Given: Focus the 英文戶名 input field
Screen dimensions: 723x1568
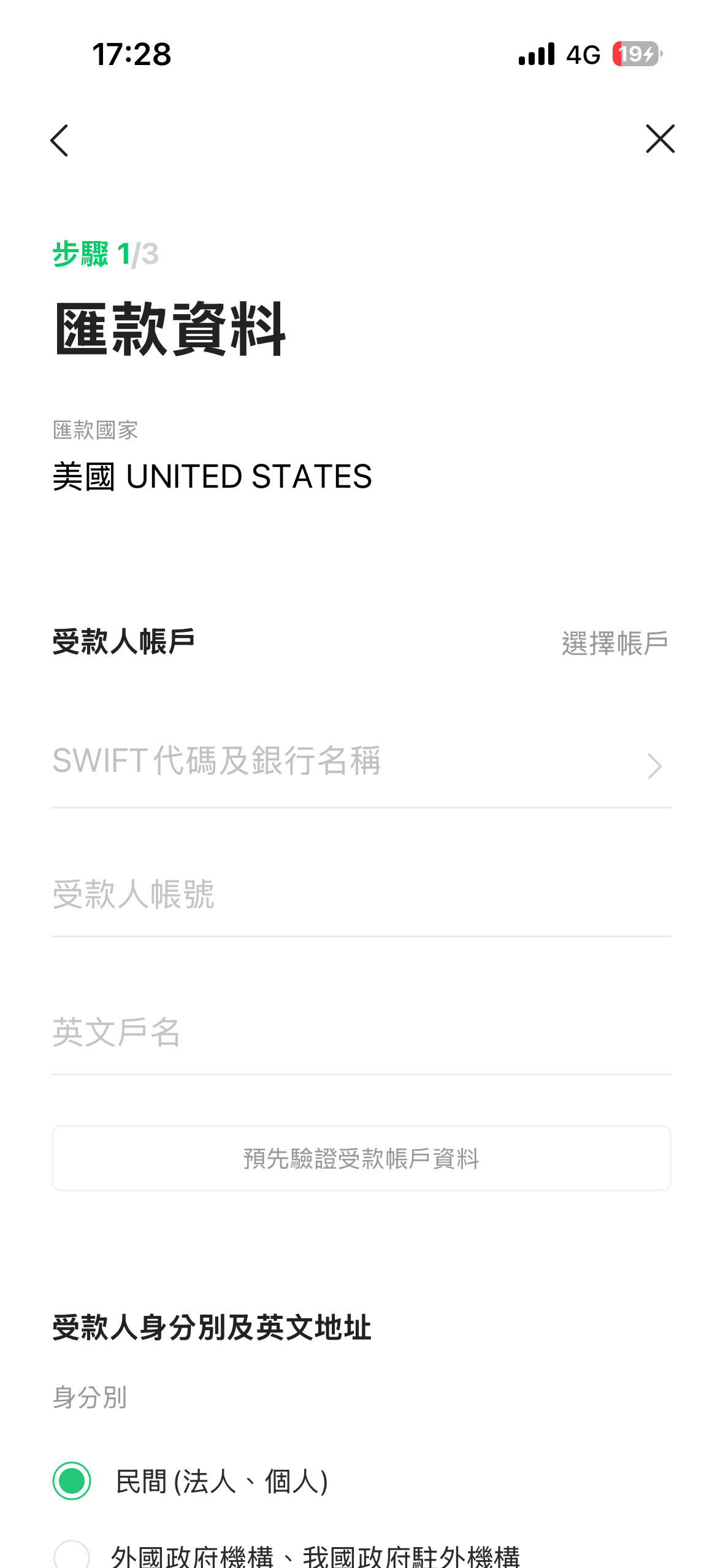Looking at the screenshot, I should click(361, 1032).
